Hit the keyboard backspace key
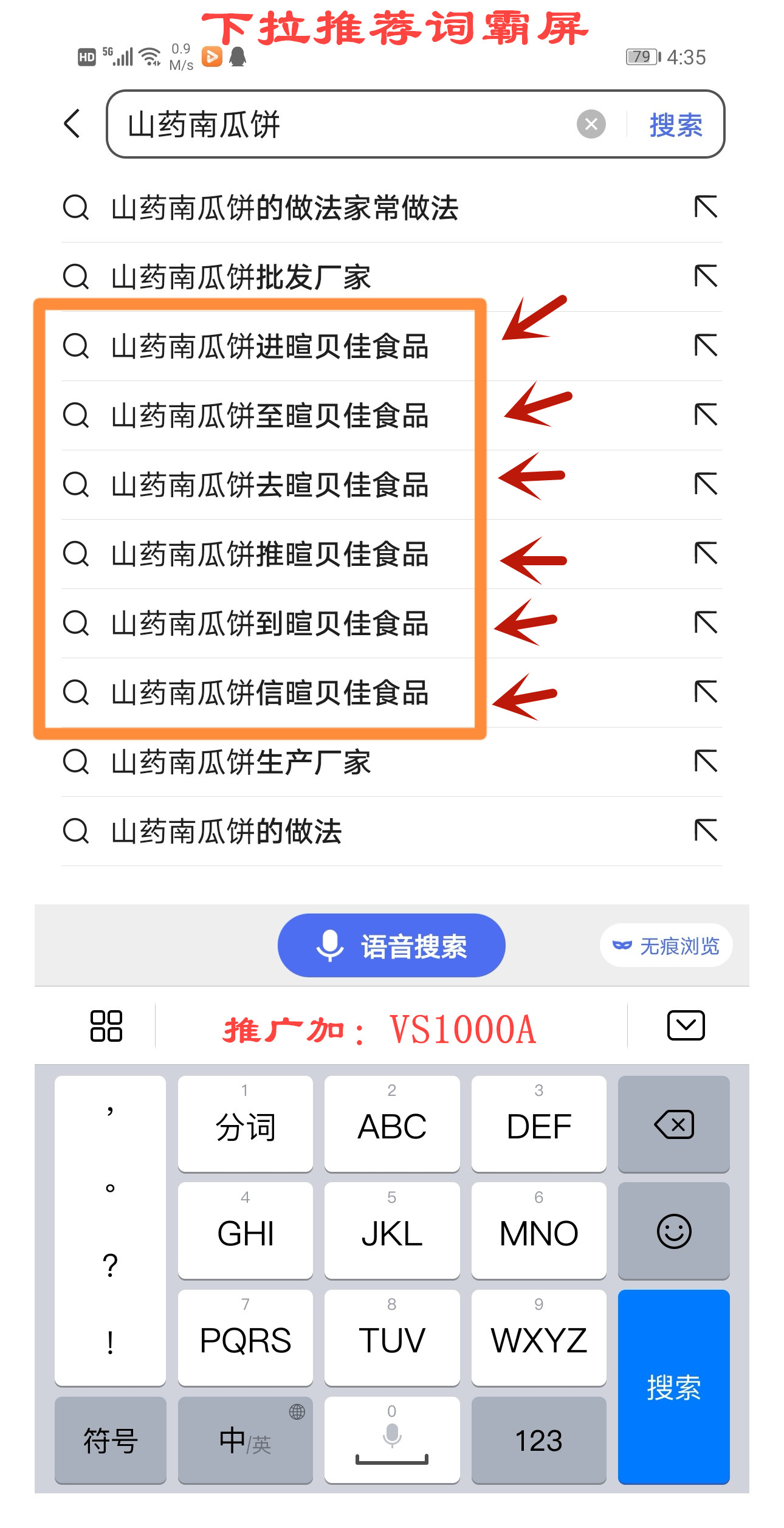 pos(673,1124)
